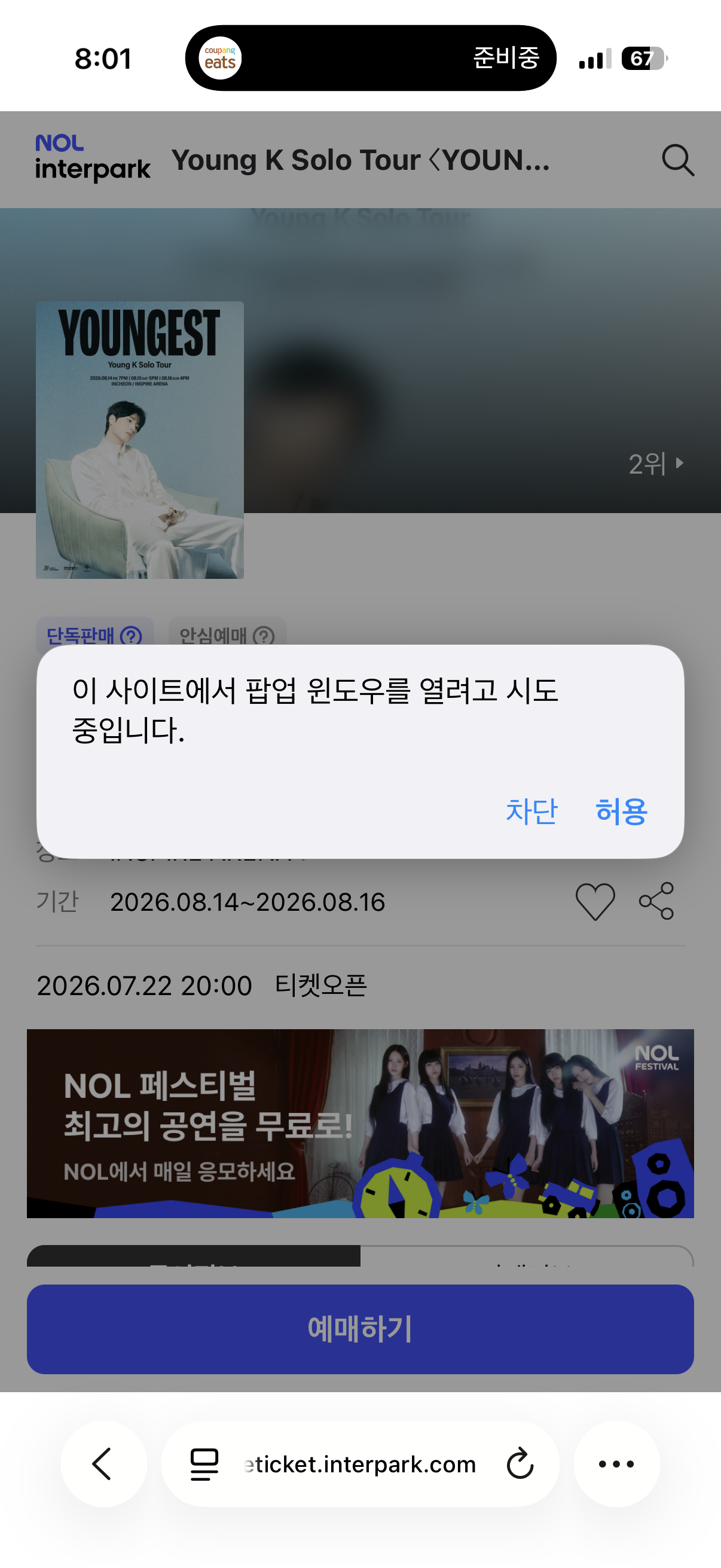Go to NOL interpark home logo
The image size is (721, 1568).
tap(93, 158)
